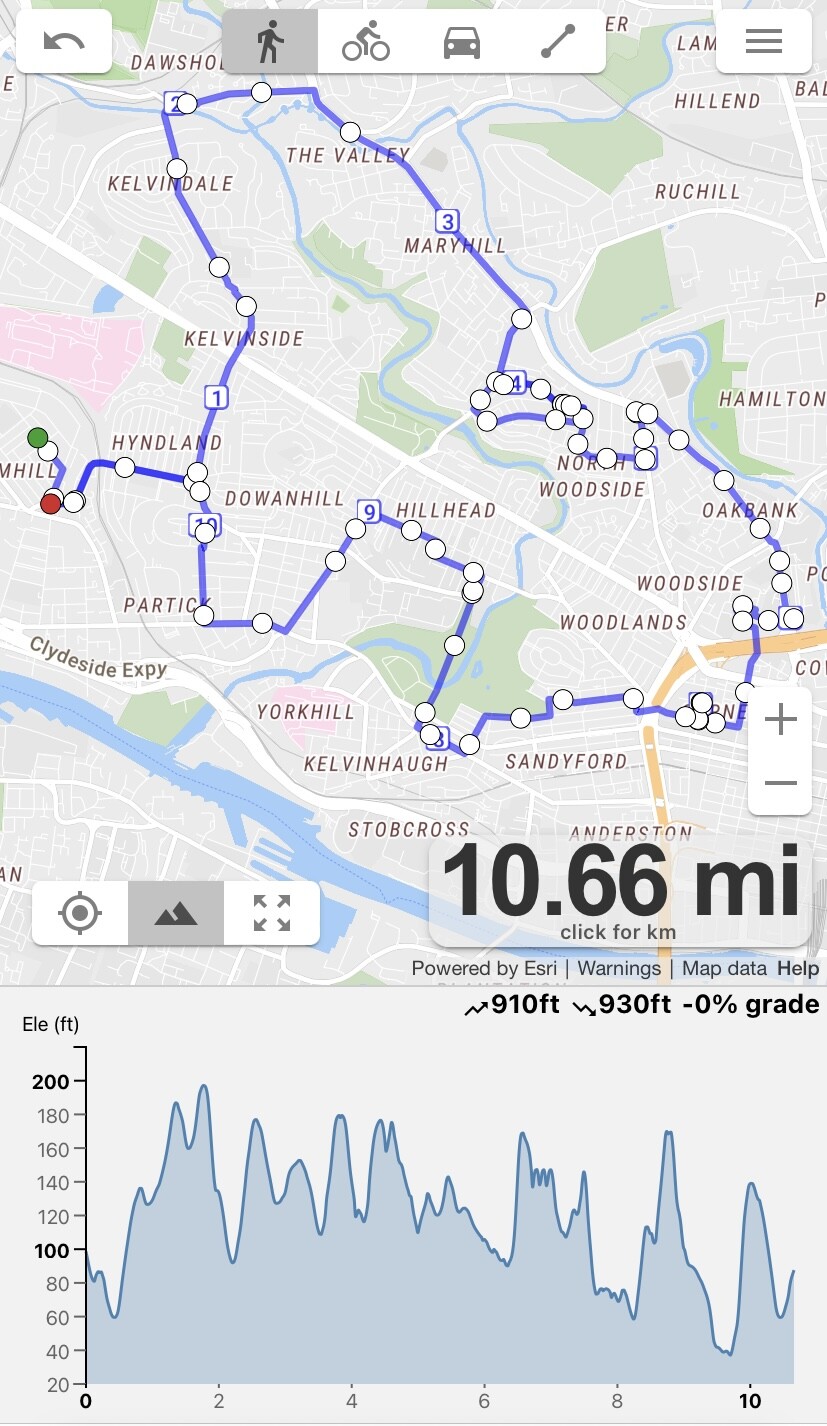Tap the green route start marker
This screenshot has height=1426, width=827.
[37, 437]
